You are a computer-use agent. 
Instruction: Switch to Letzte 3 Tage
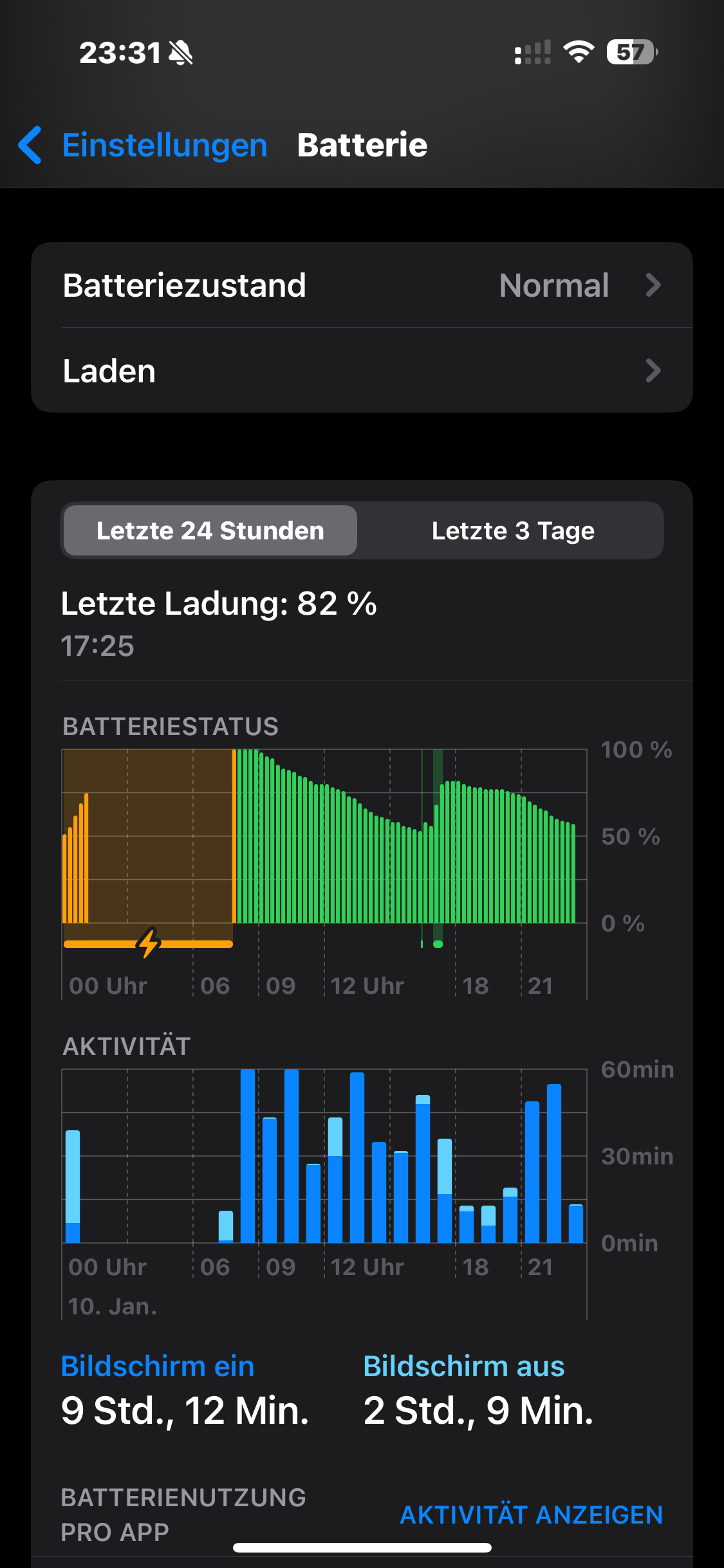(x=513, y=530)
